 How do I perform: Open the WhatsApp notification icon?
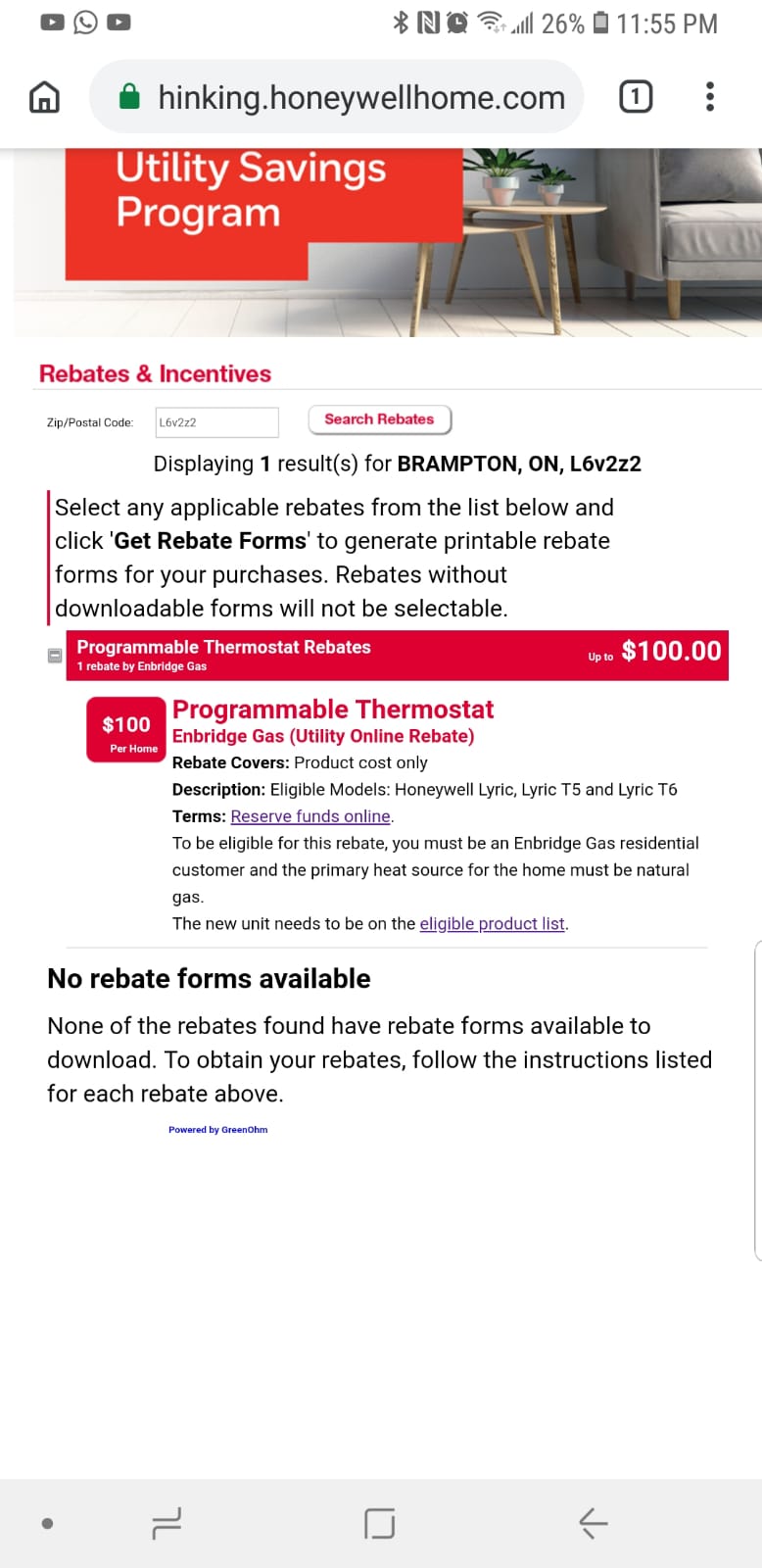[85, 22]
